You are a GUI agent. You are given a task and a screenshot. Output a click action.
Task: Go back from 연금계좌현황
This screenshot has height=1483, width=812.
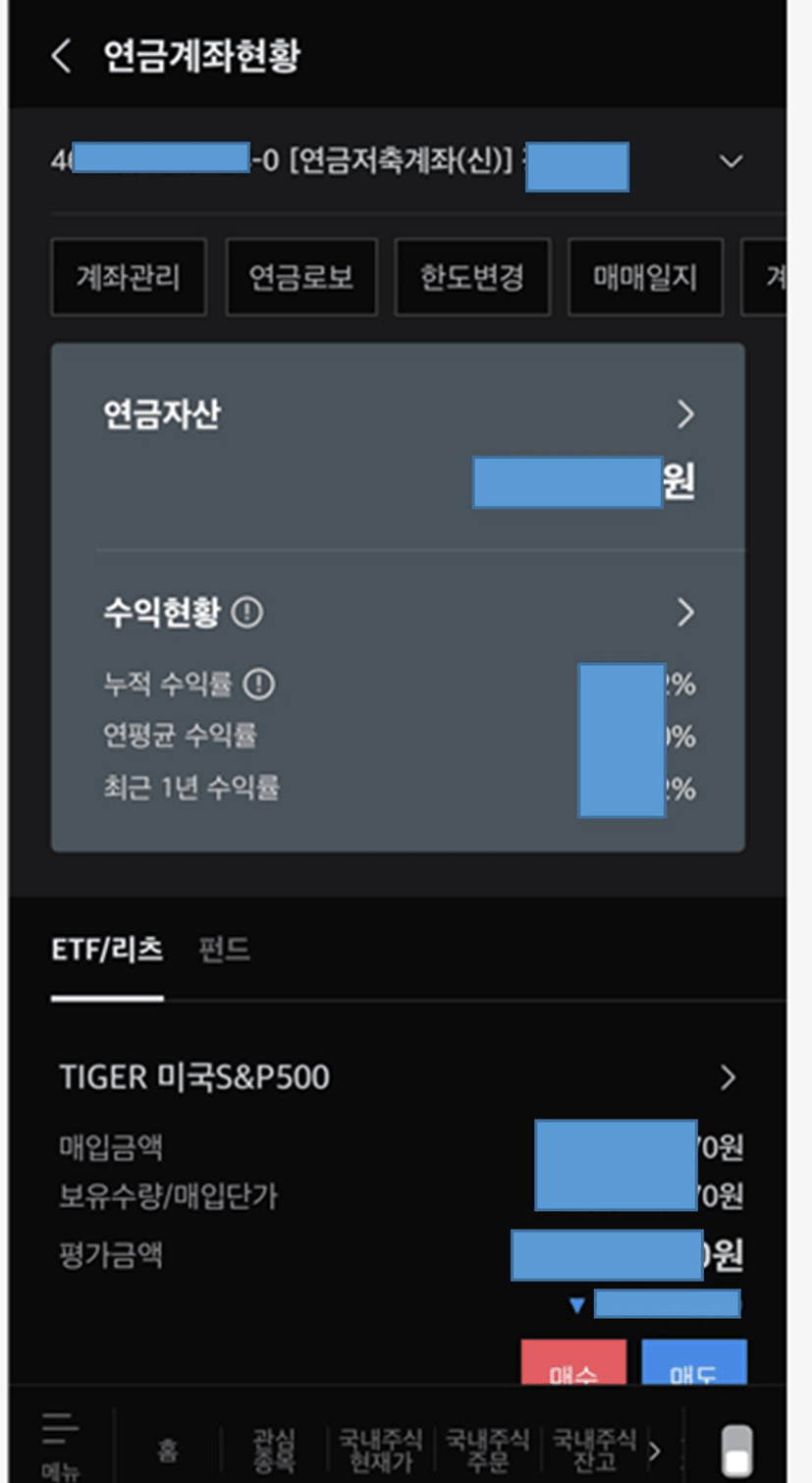point(61,56)
